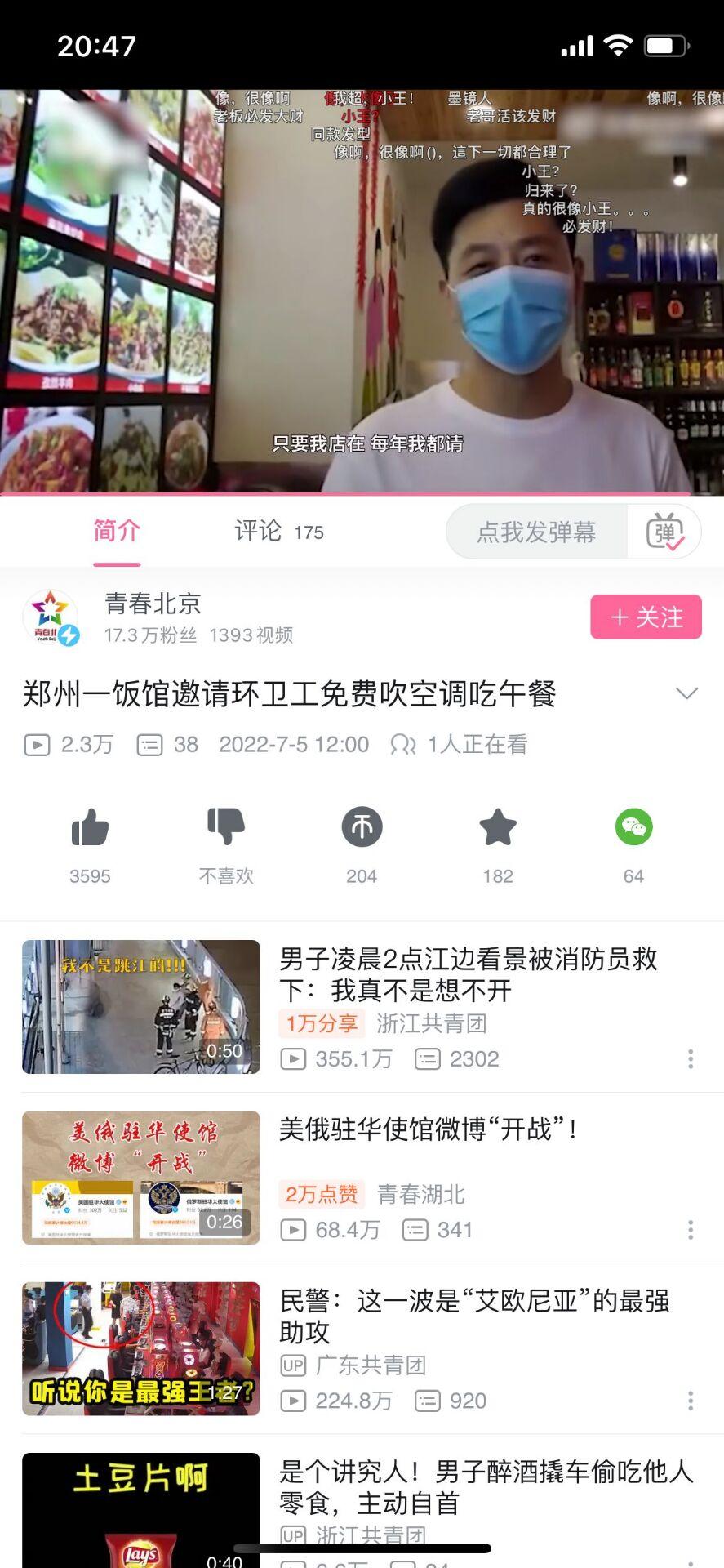
Task: Open 男子凌晨2点江边看景被消防员救下 video
Action: pyautogui.click(x=468, y=973)
